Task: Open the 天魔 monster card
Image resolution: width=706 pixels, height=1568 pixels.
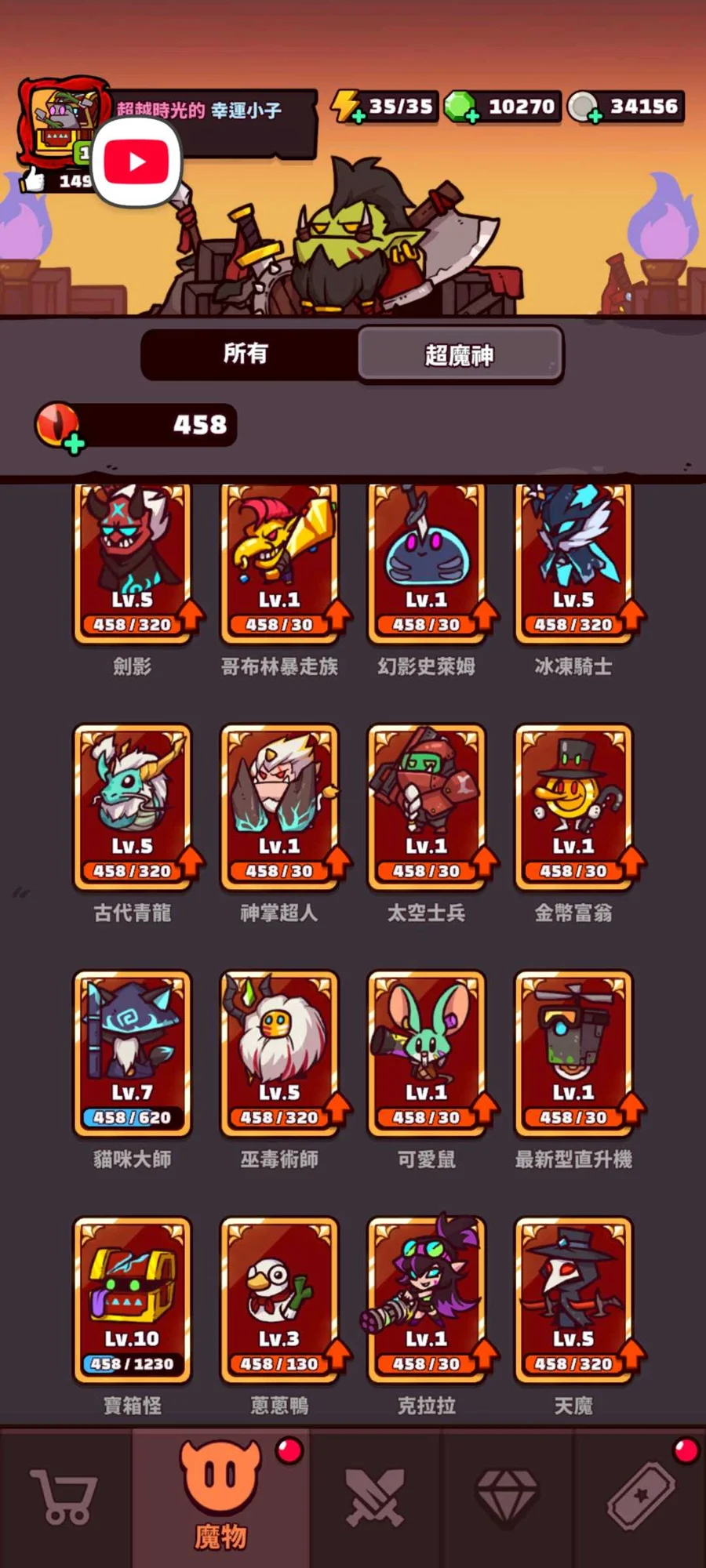Action: point(573,1299)
